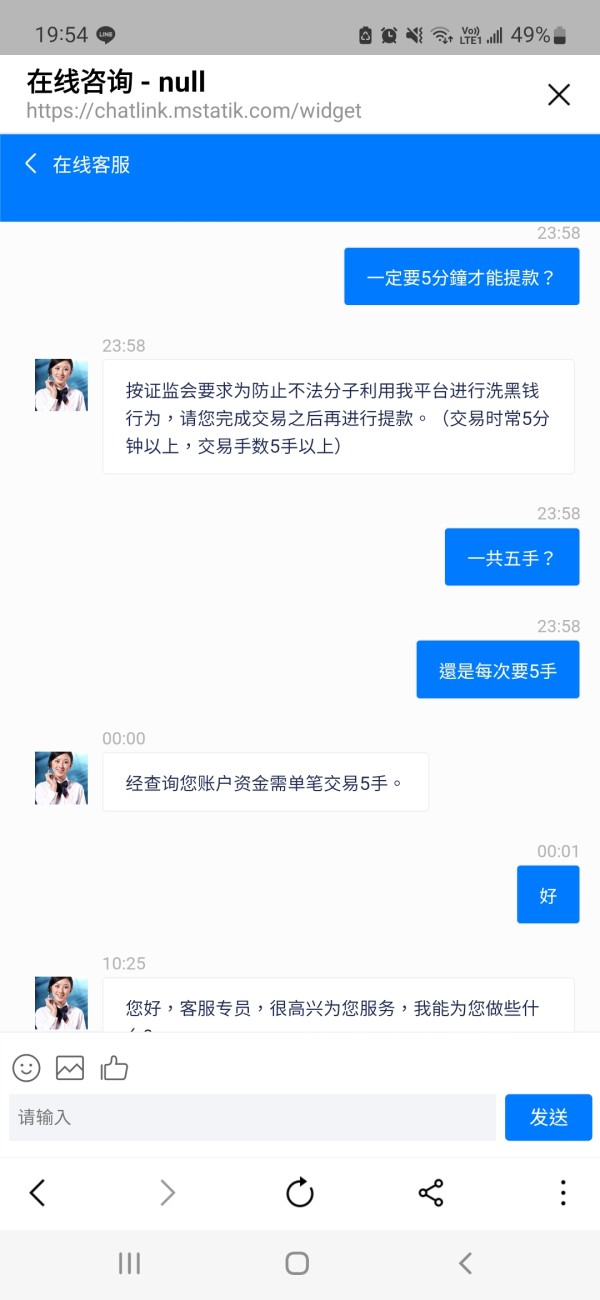Viewport: 600px width, 1300px height.
Task: Close the 在线咨询 web page
Action: [559, 95]
